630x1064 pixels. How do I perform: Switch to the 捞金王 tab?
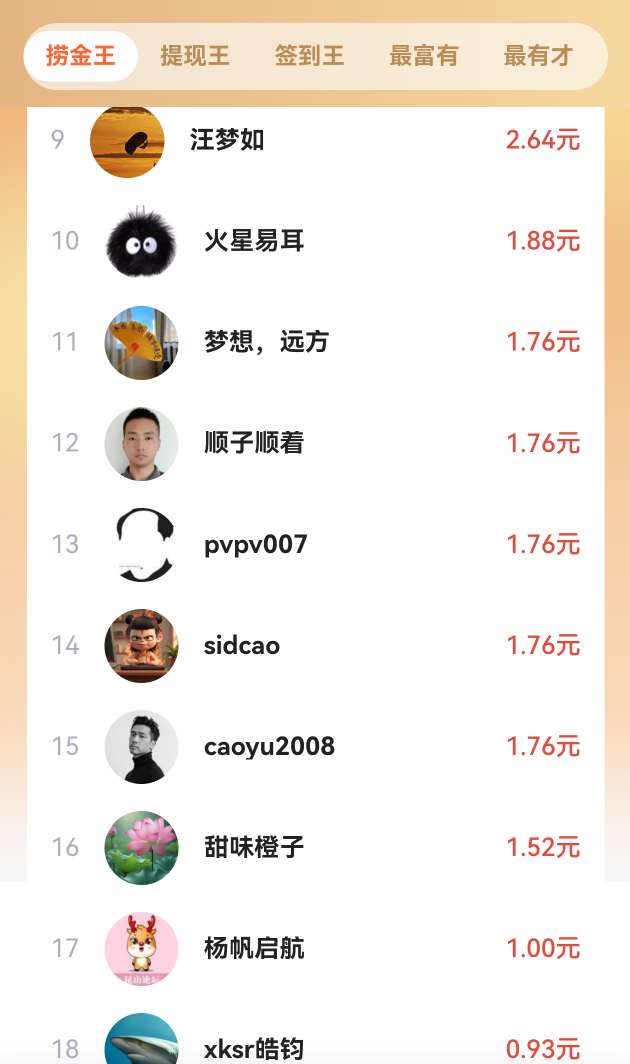click(x=80, y=56)
